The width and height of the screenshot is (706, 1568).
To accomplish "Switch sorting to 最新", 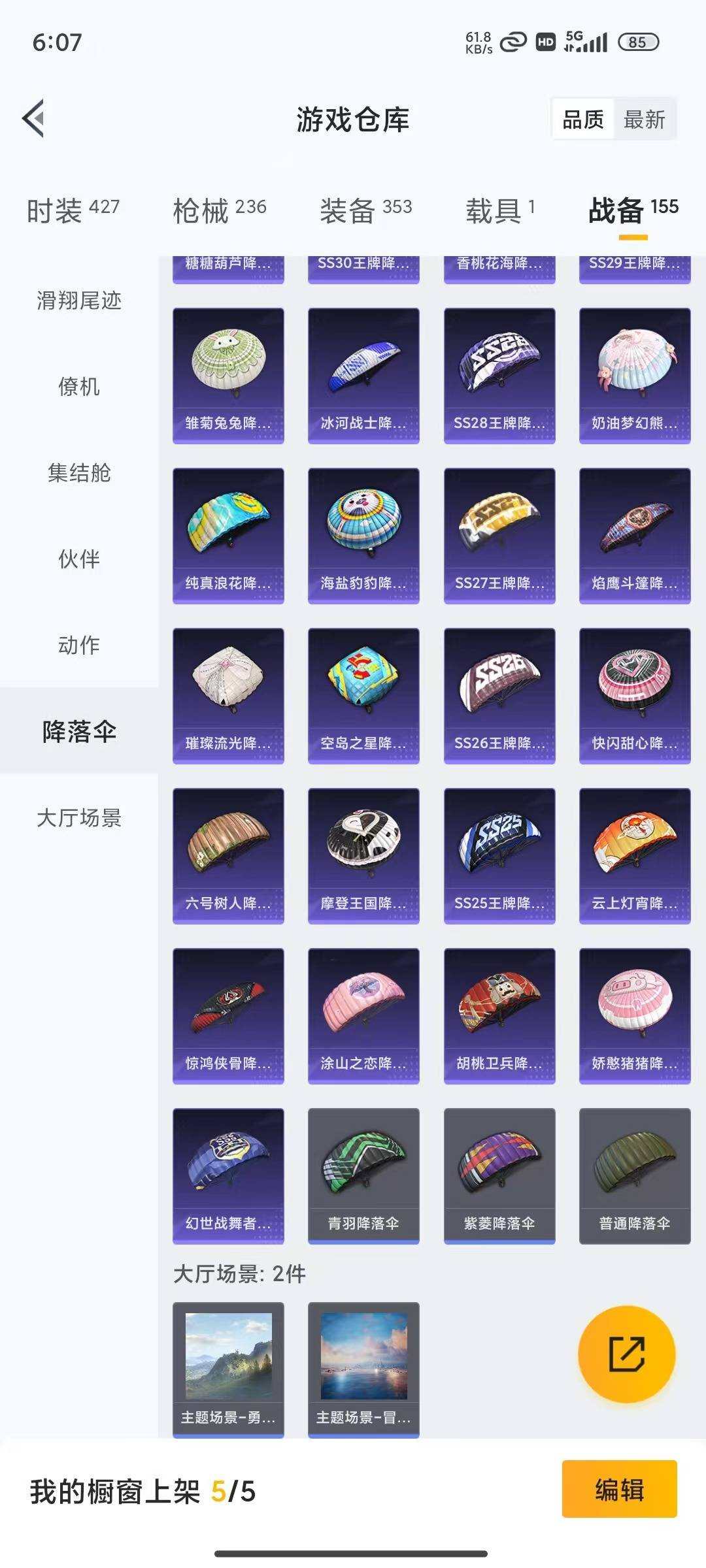I will [644, 120].
